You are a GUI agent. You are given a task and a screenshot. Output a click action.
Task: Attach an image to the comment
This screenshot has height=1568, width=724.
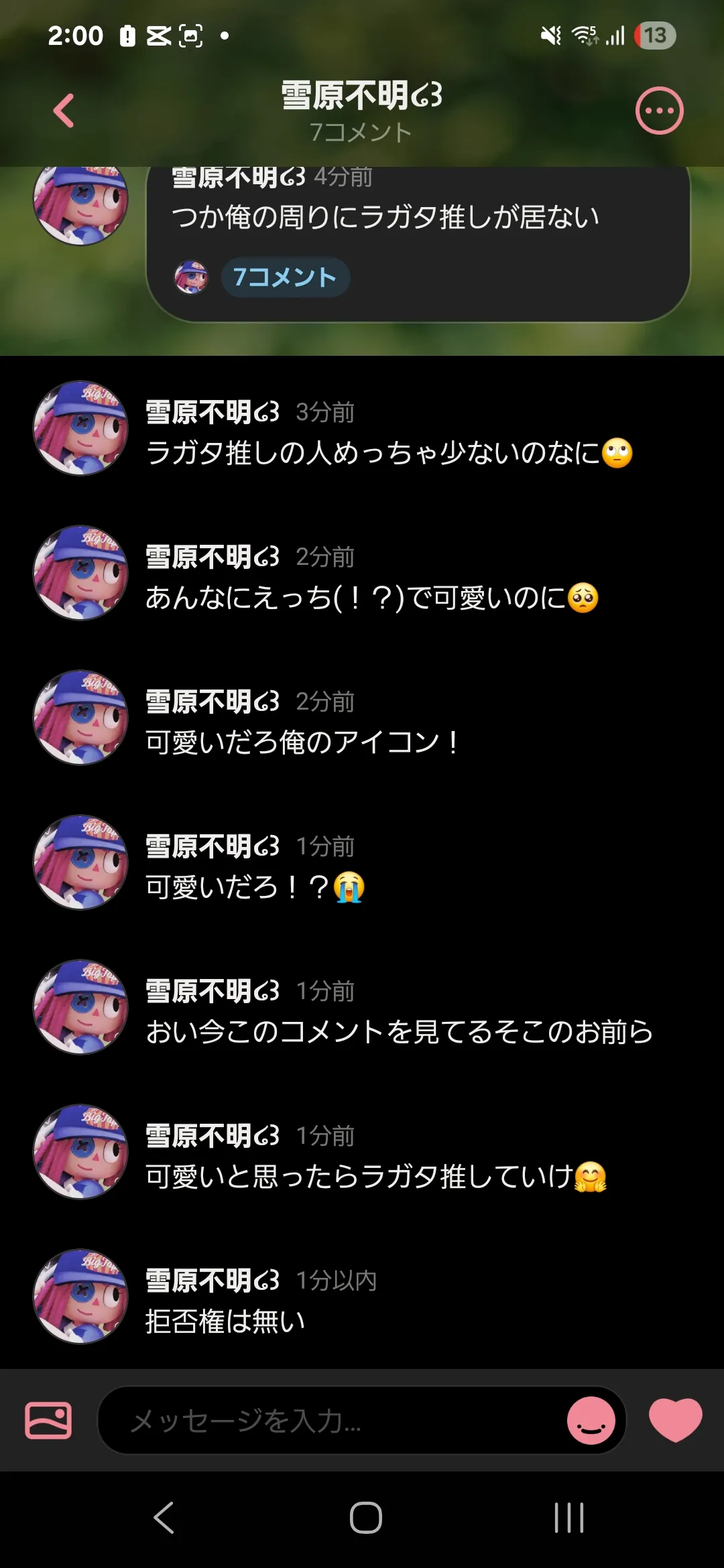coord(48,1420)
